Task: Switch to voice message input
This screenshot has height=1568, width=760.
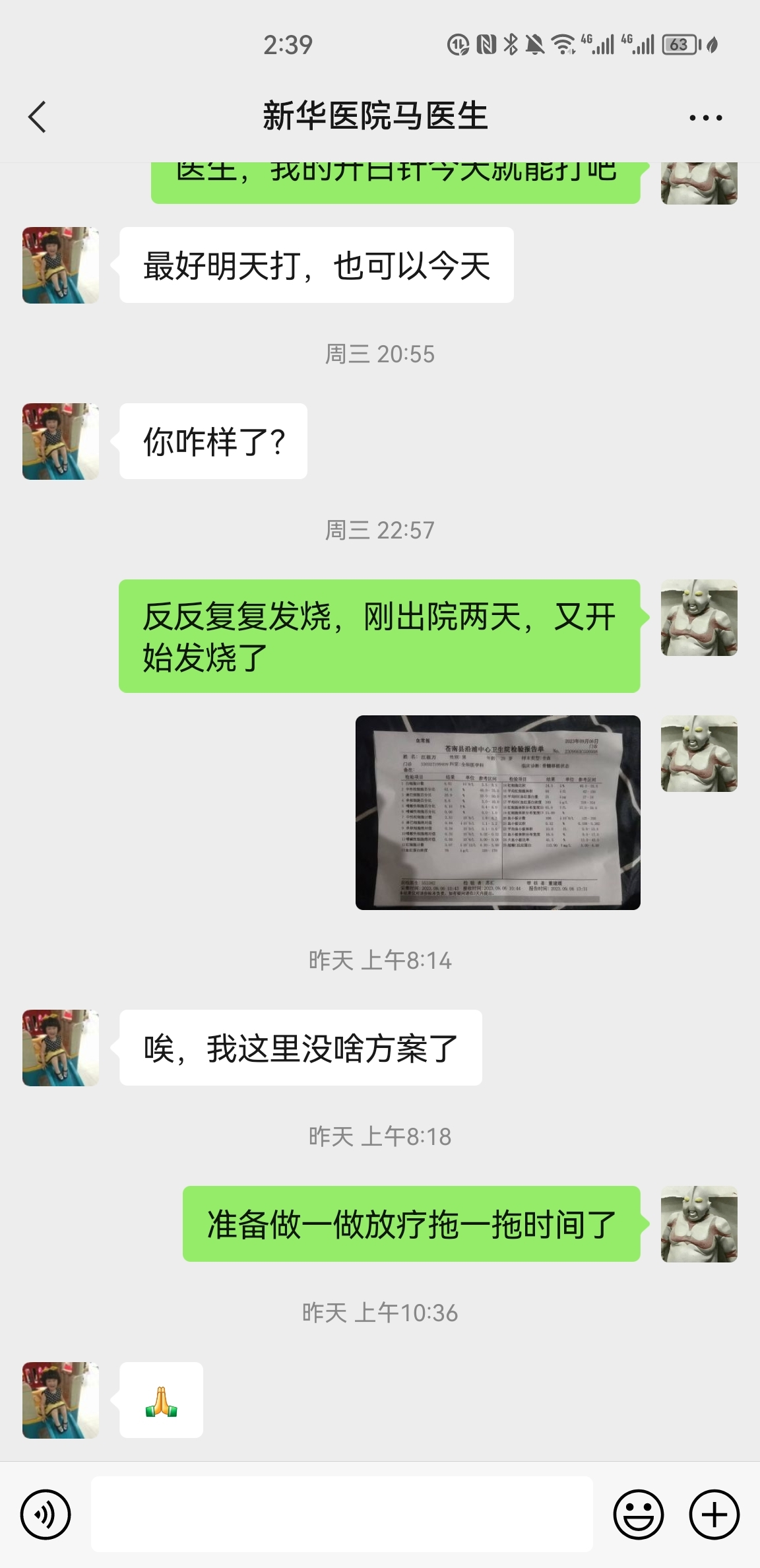Action: tap(46, 1514)
